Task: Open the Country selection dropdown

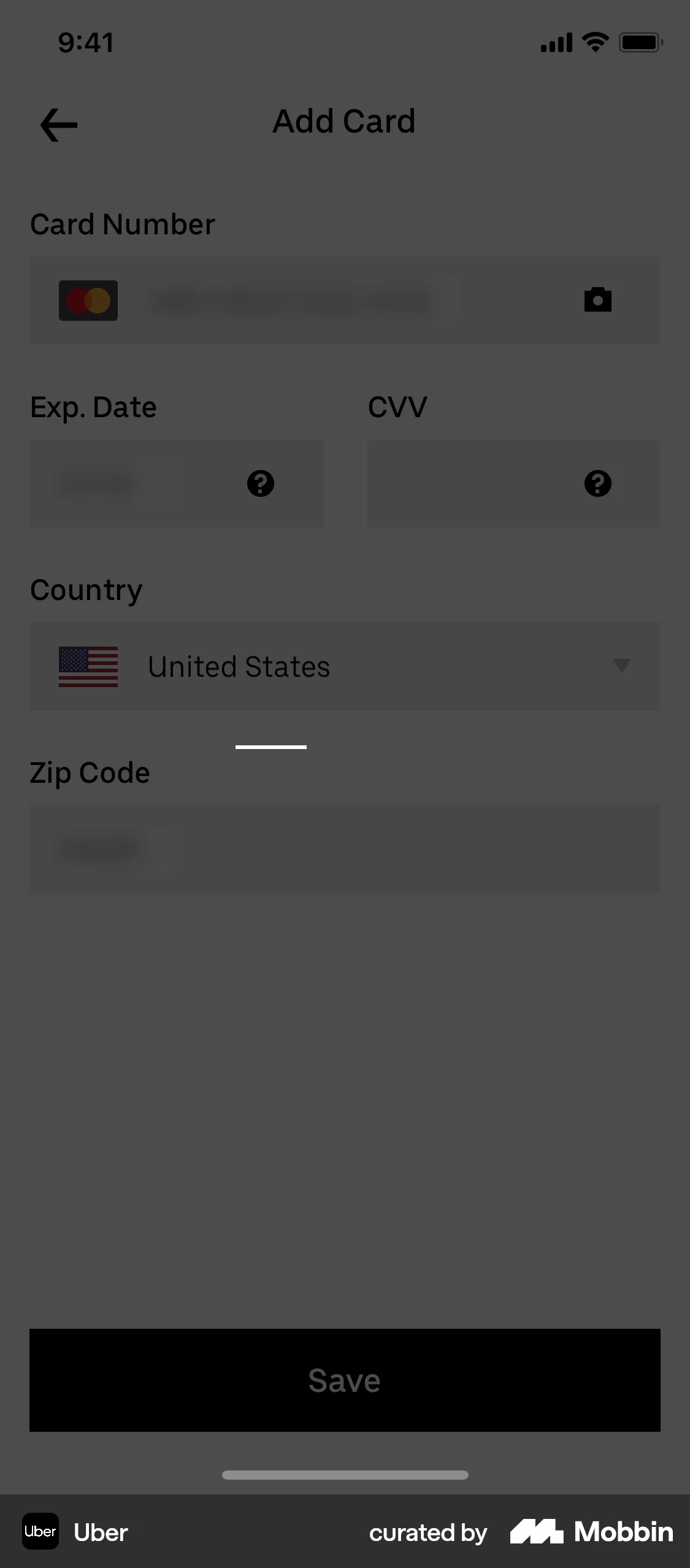Action: click(x=345, y=667)
